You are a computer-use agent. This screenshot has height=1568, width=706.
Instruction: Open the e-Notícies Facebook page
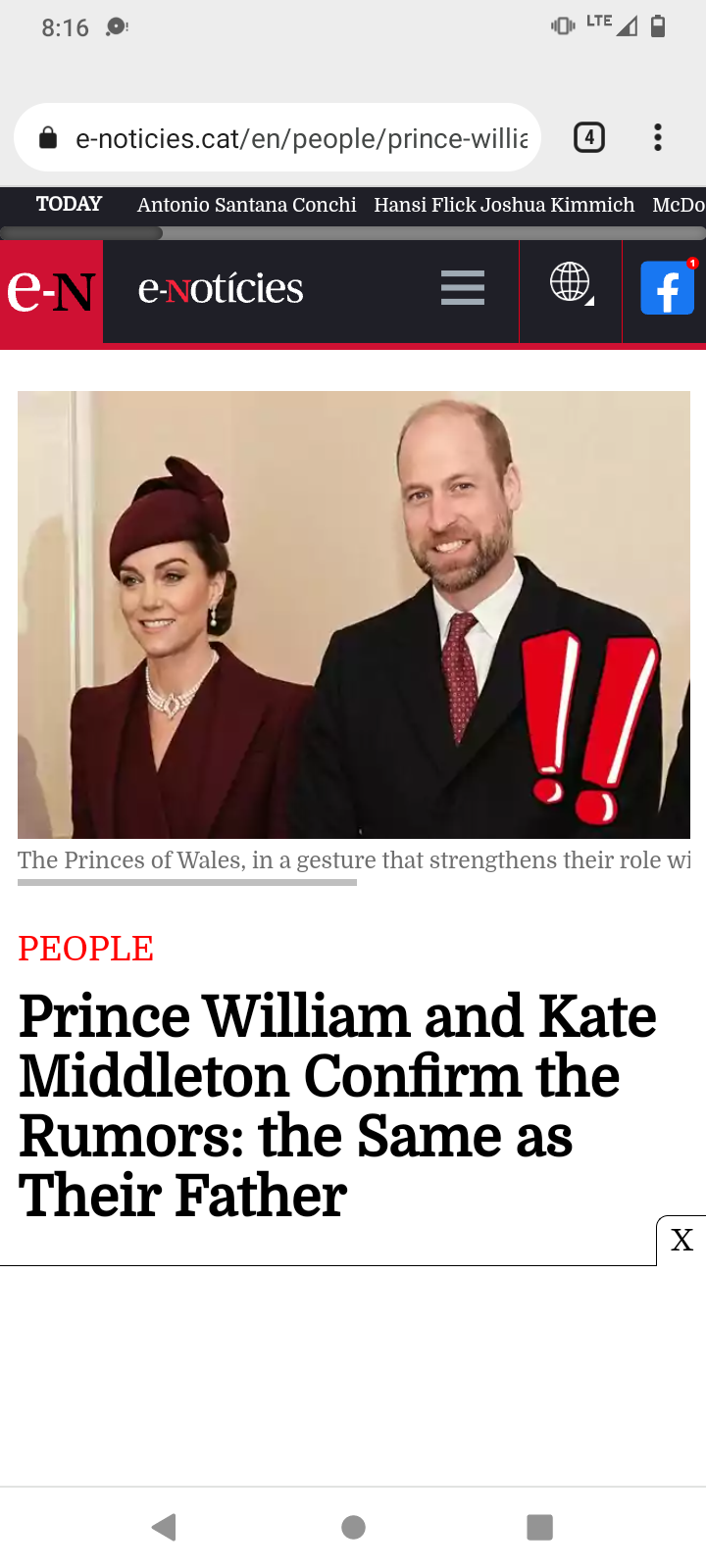coord(667,288)
